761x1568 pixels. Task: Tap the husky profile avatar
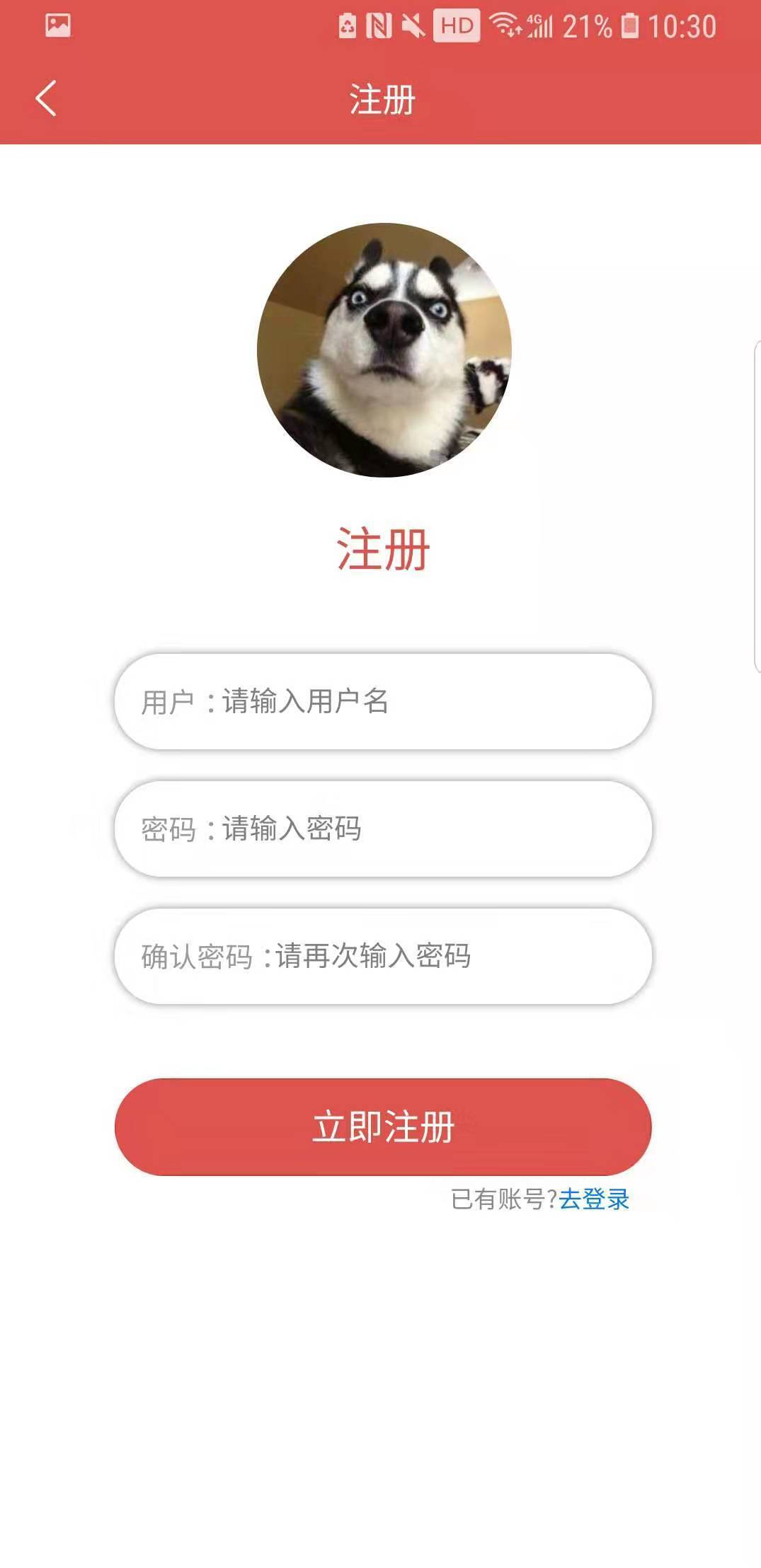[384, 350]
